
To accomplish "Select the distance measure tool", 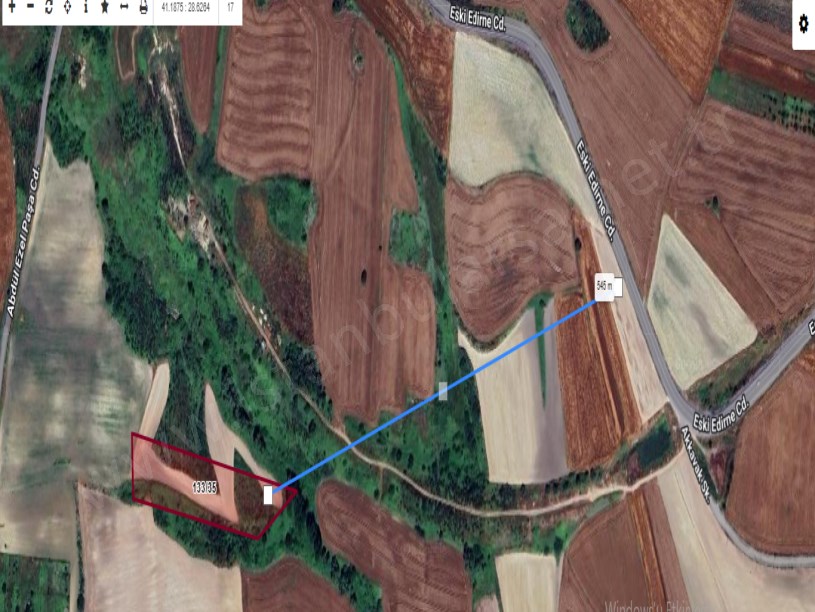I will (124, 7).
